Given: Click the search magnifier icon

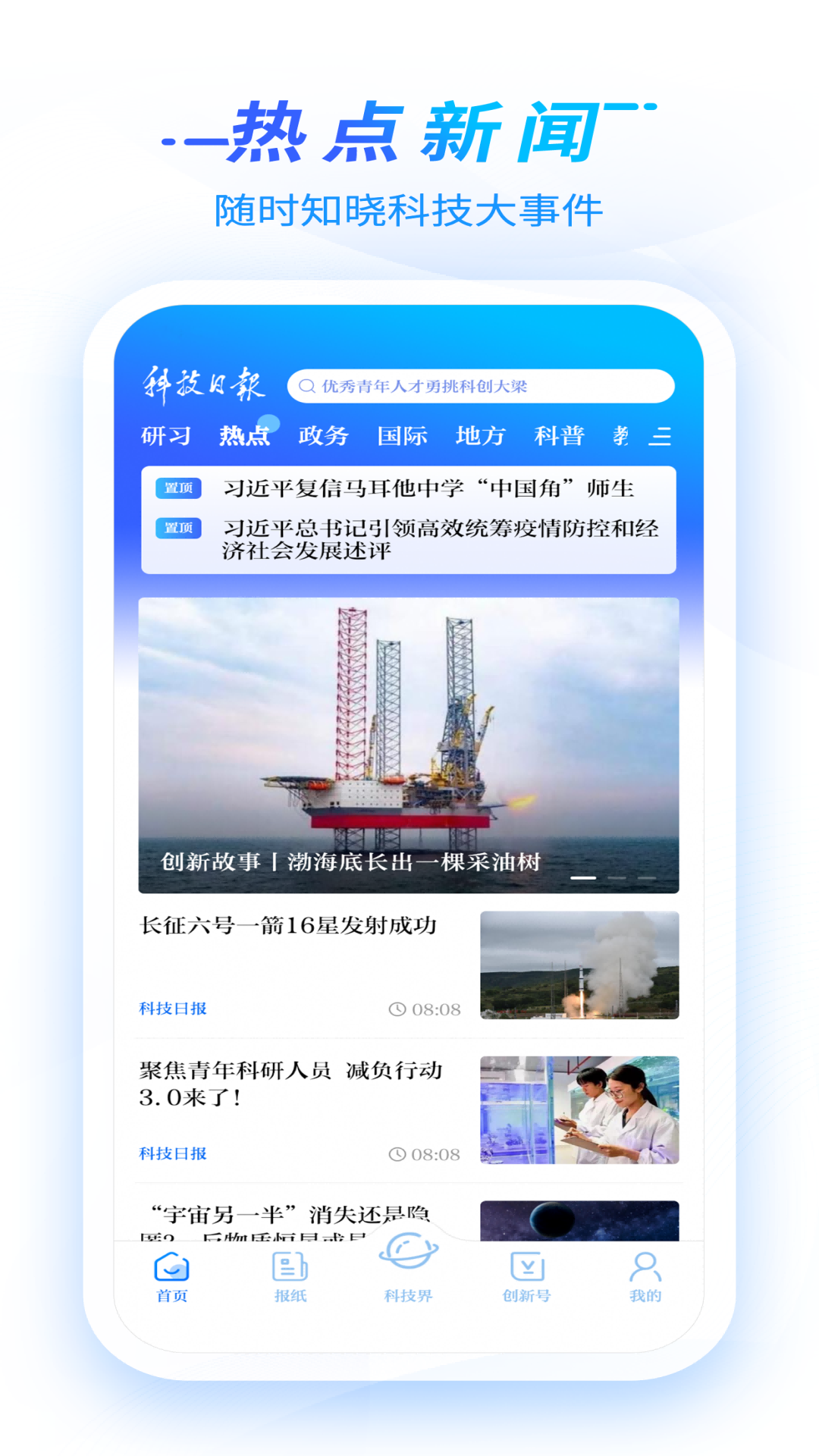Looking at the screenshot, I should pos(306,385).
